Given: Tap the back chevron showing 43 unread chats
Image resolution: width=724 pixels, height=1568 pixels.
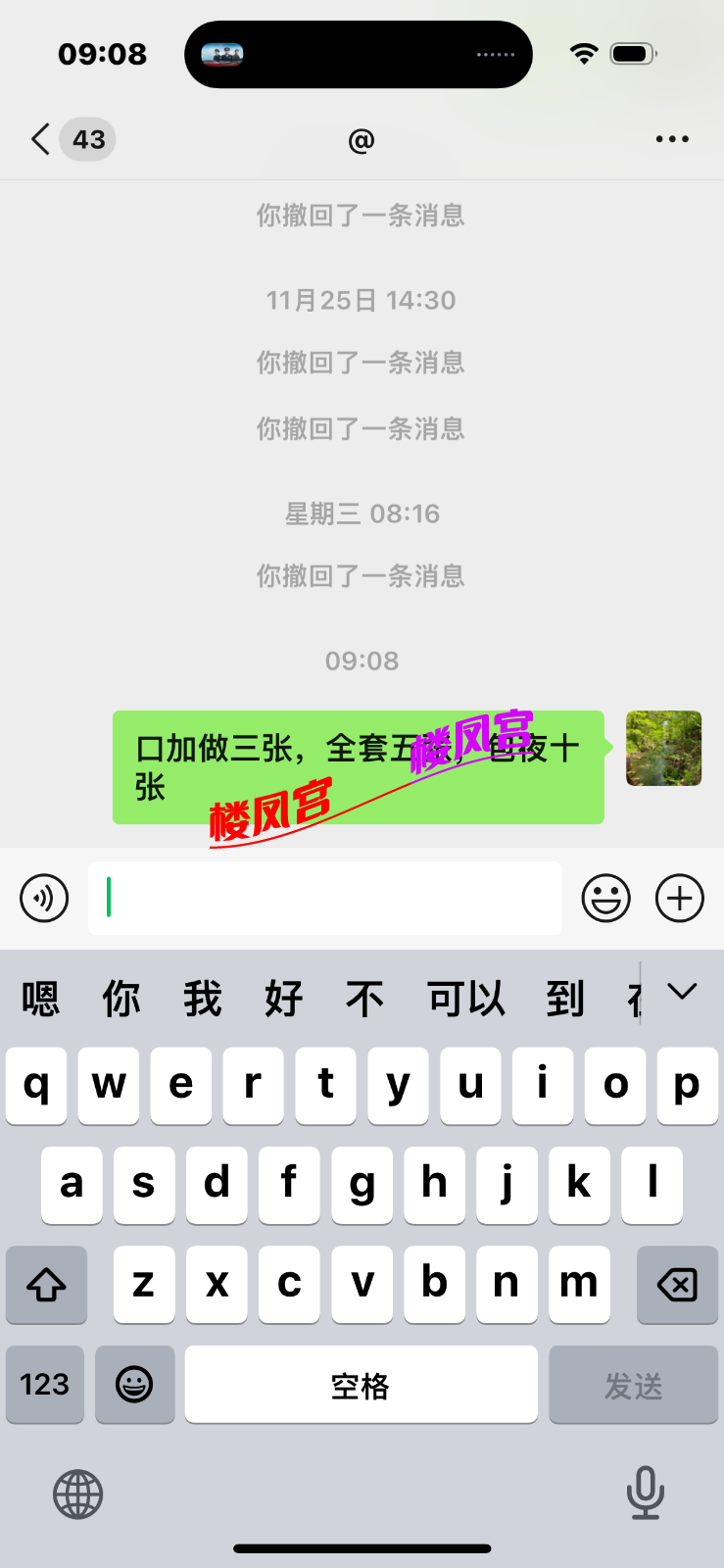Looking at the screenshot, I should 69,139.
